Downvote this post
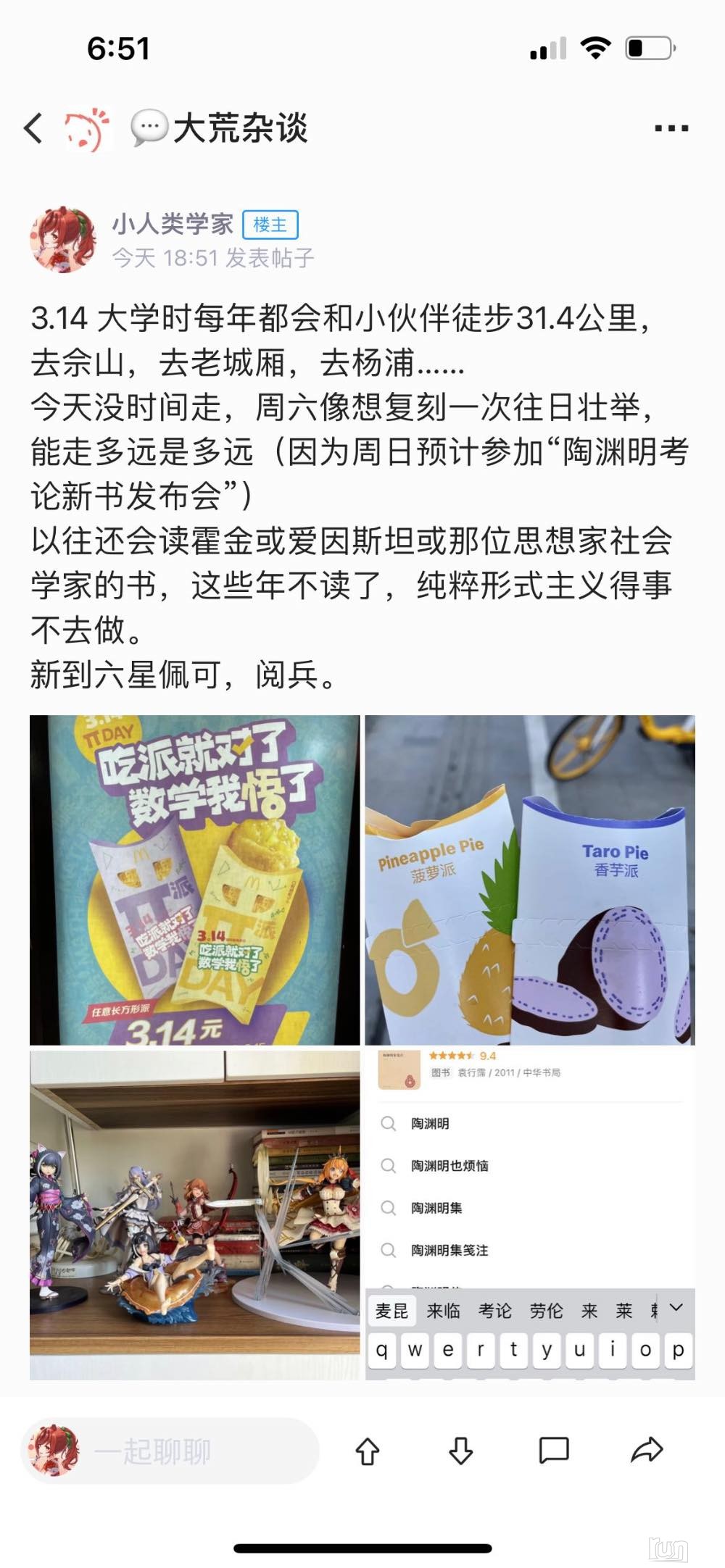 pos(461,1451)
